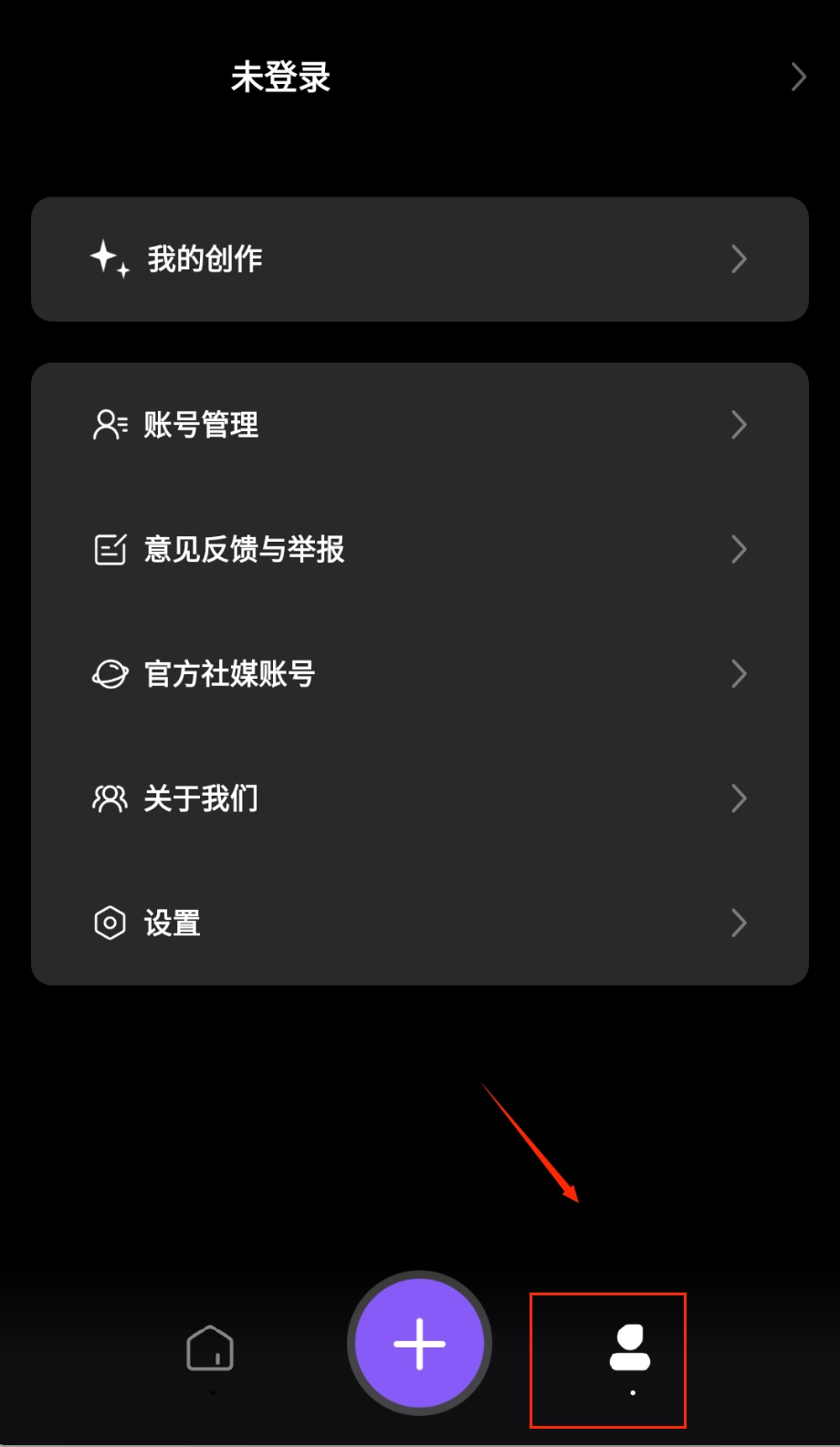The height and width of the screenshot is (1447, 840).
Task: Tap the purple plus create button
Action: (x=420, y=1344)
